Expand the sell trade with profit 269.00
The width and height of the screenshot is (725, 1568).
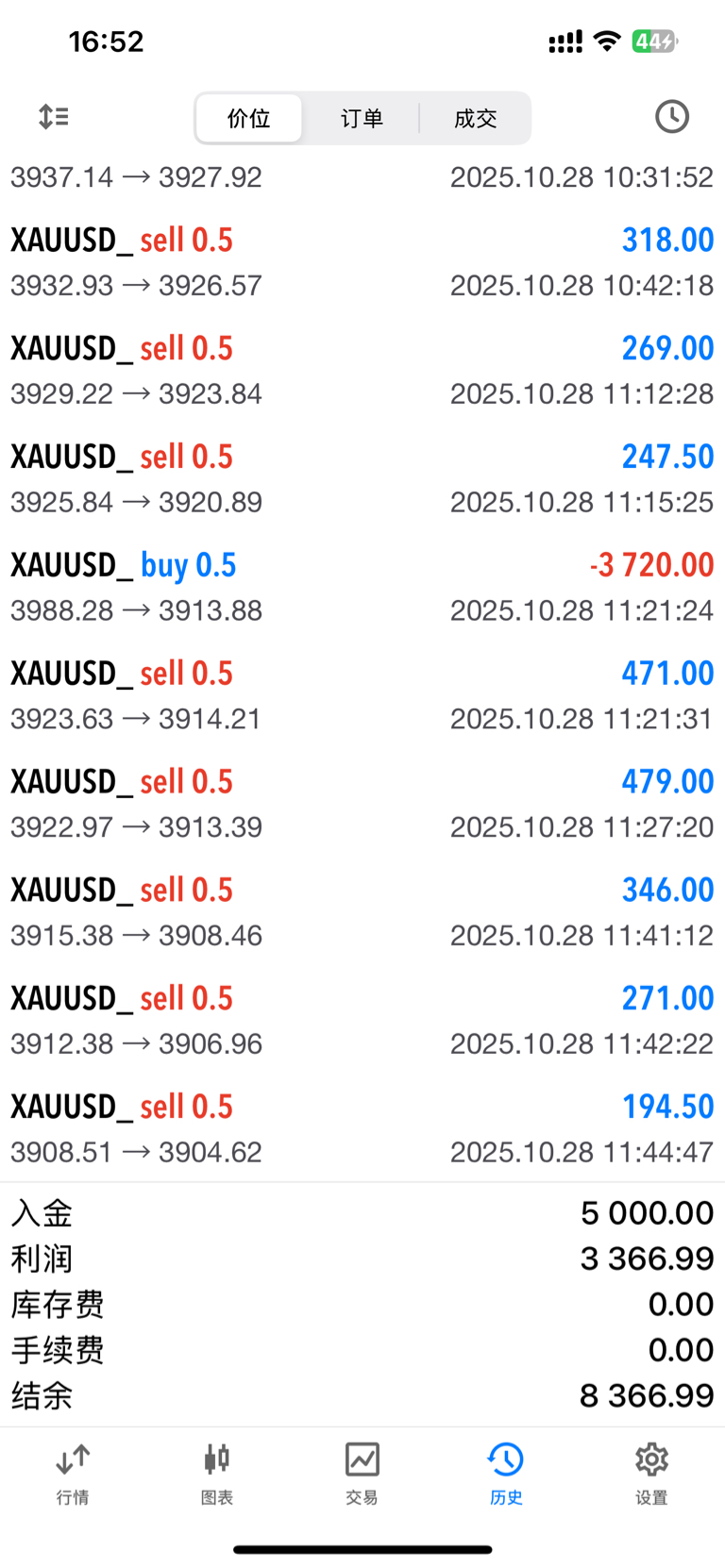pyautogui.click(x=362, y=370)
